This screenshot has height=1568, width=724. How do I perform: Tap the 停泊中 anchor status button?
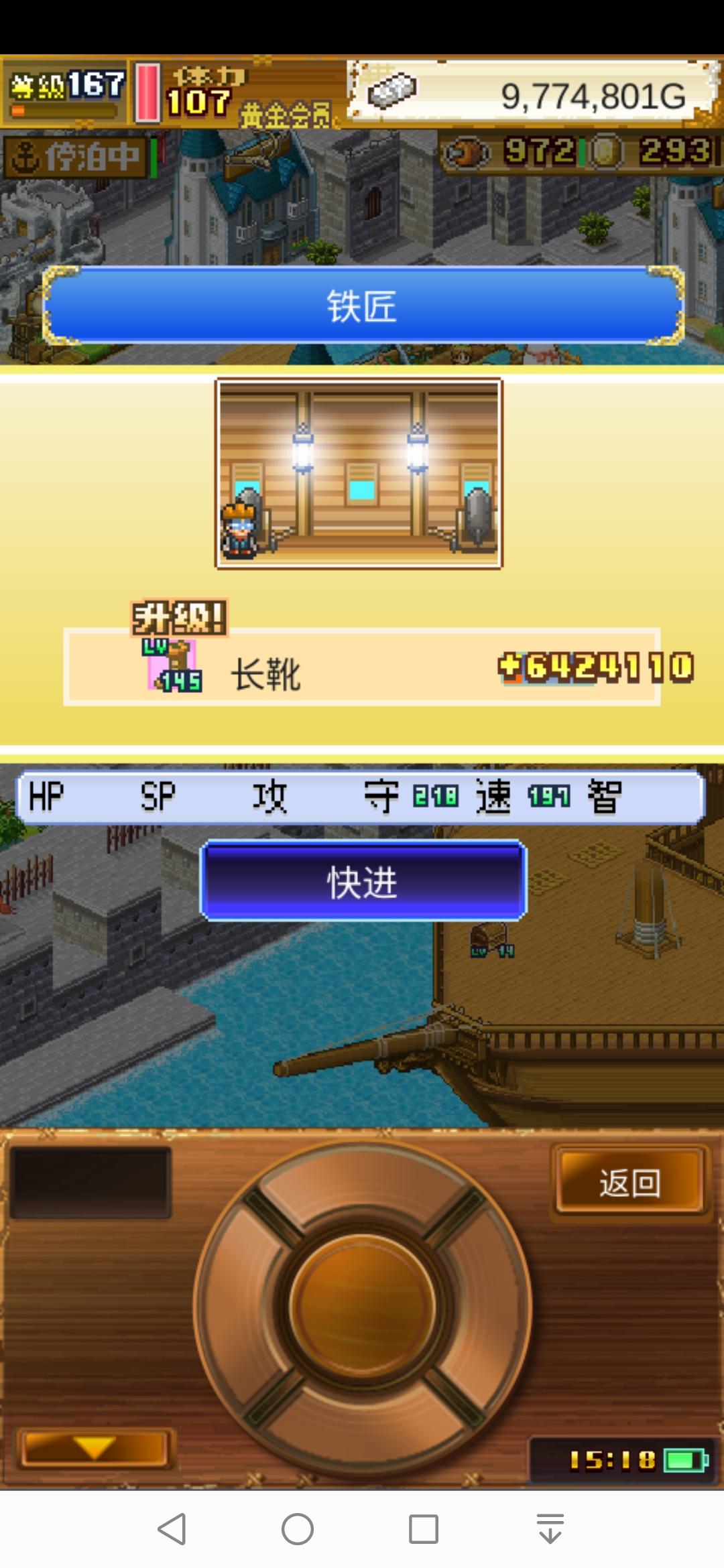[75, 157]
